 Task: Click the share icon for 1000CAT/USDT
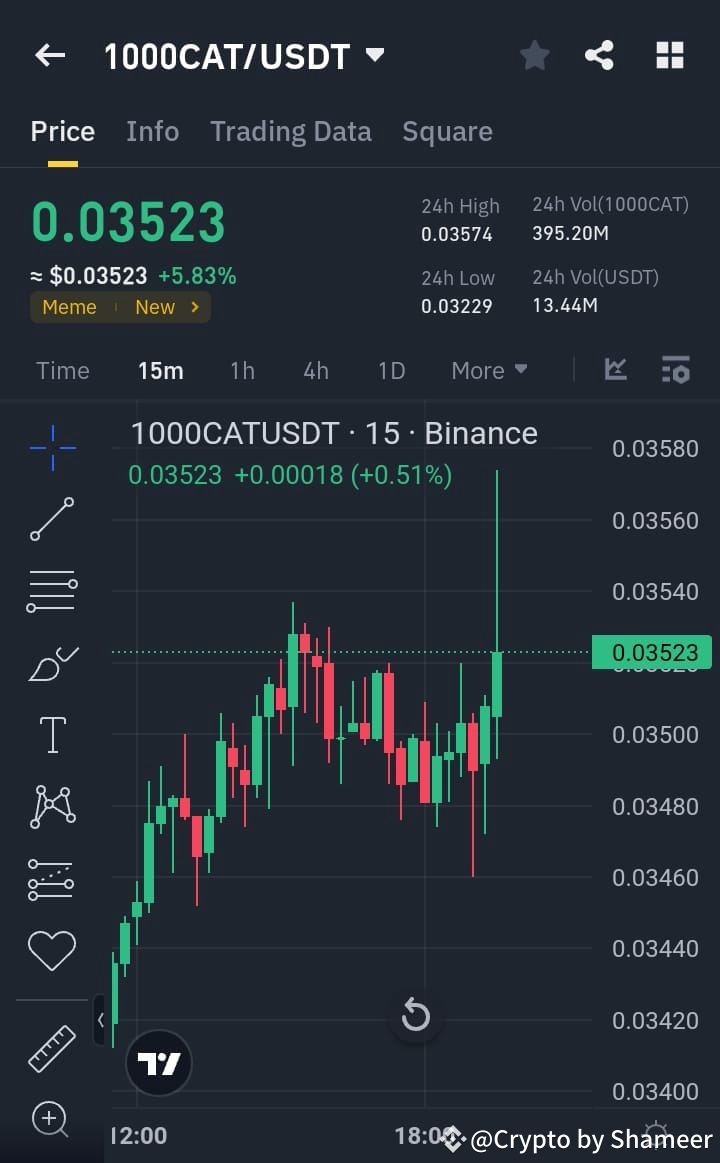click(599, 55)
